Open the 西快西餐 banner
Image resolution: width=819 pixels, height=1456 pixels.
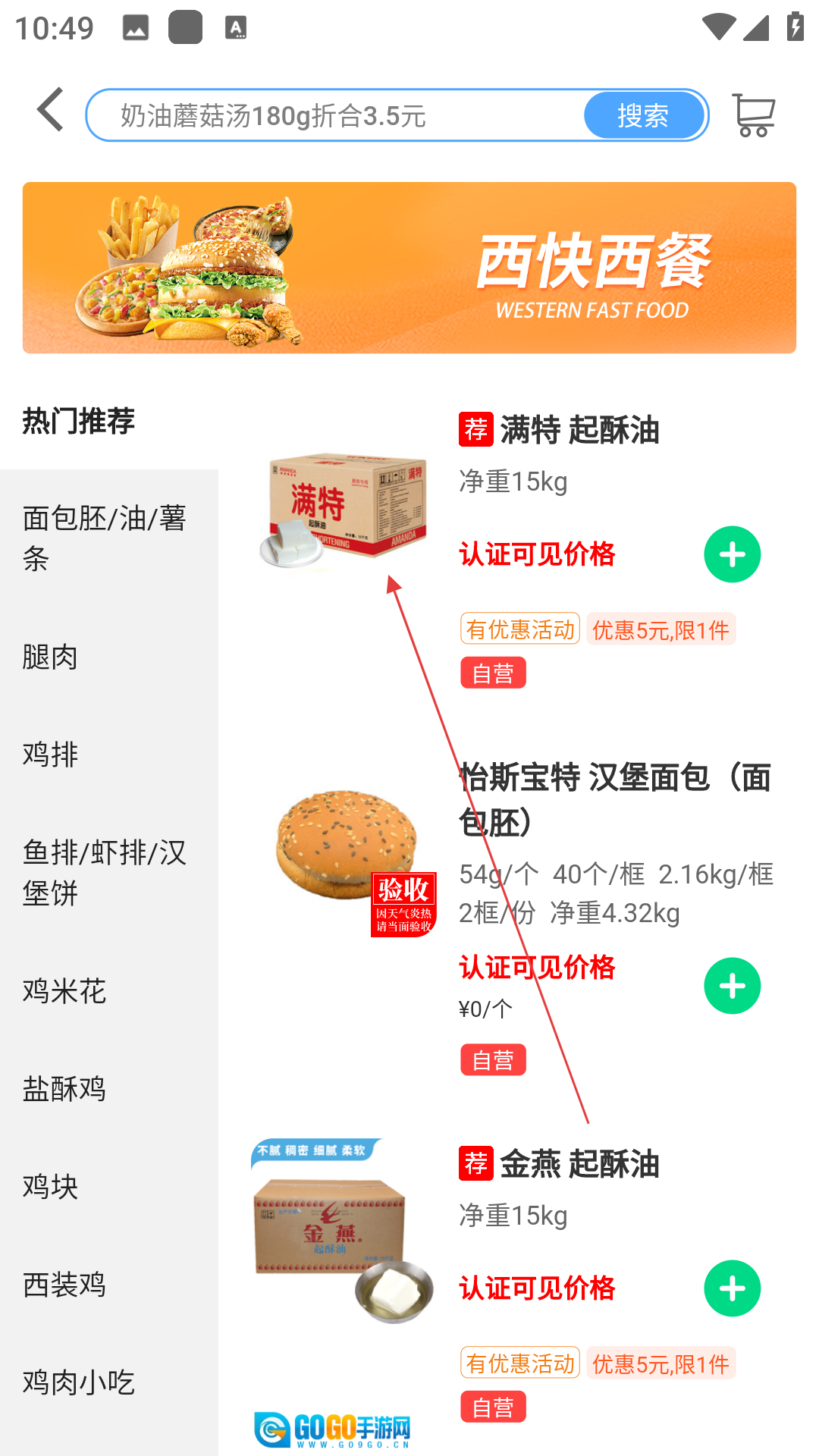pos(409,268)
